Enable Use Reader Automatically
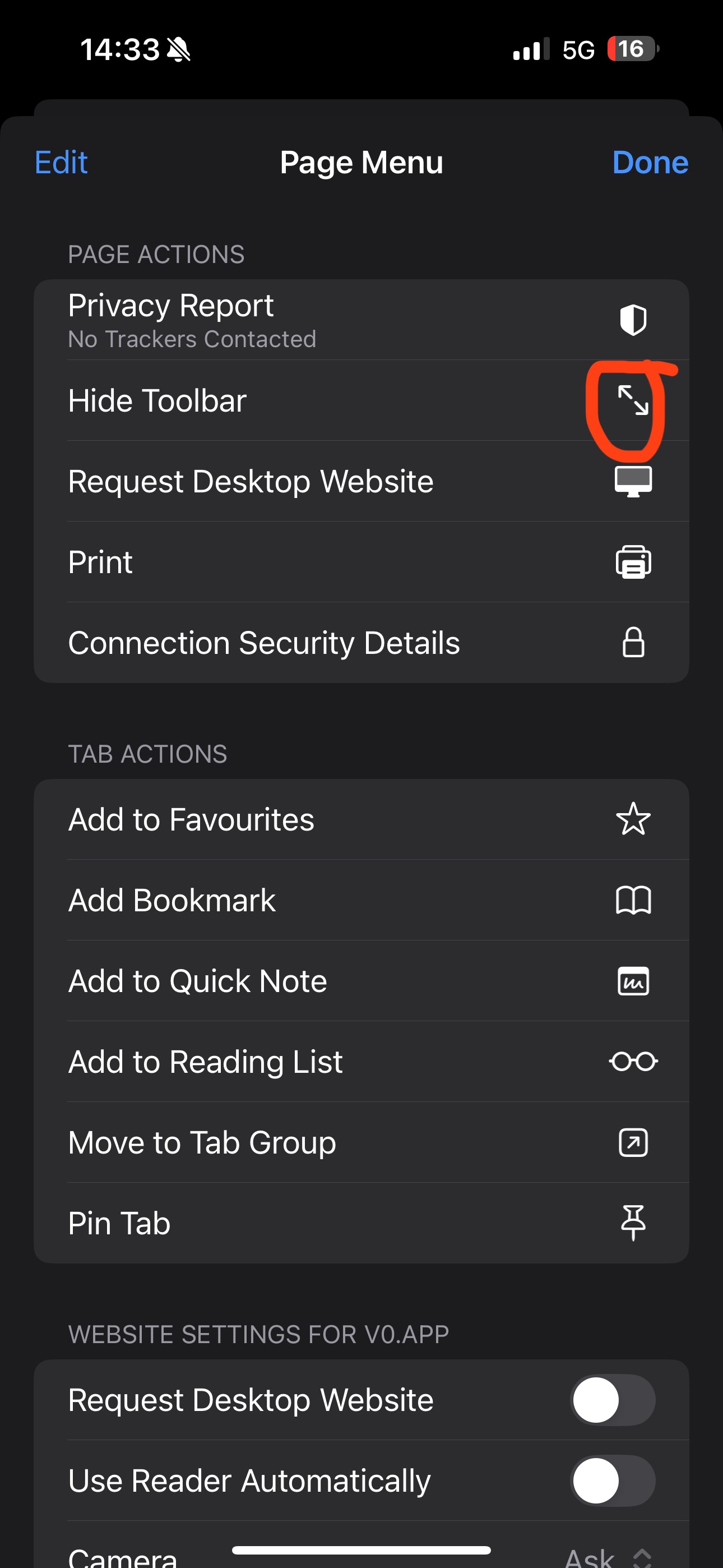The height and width of the screenshot is (1568, 723). (612, 1481)
